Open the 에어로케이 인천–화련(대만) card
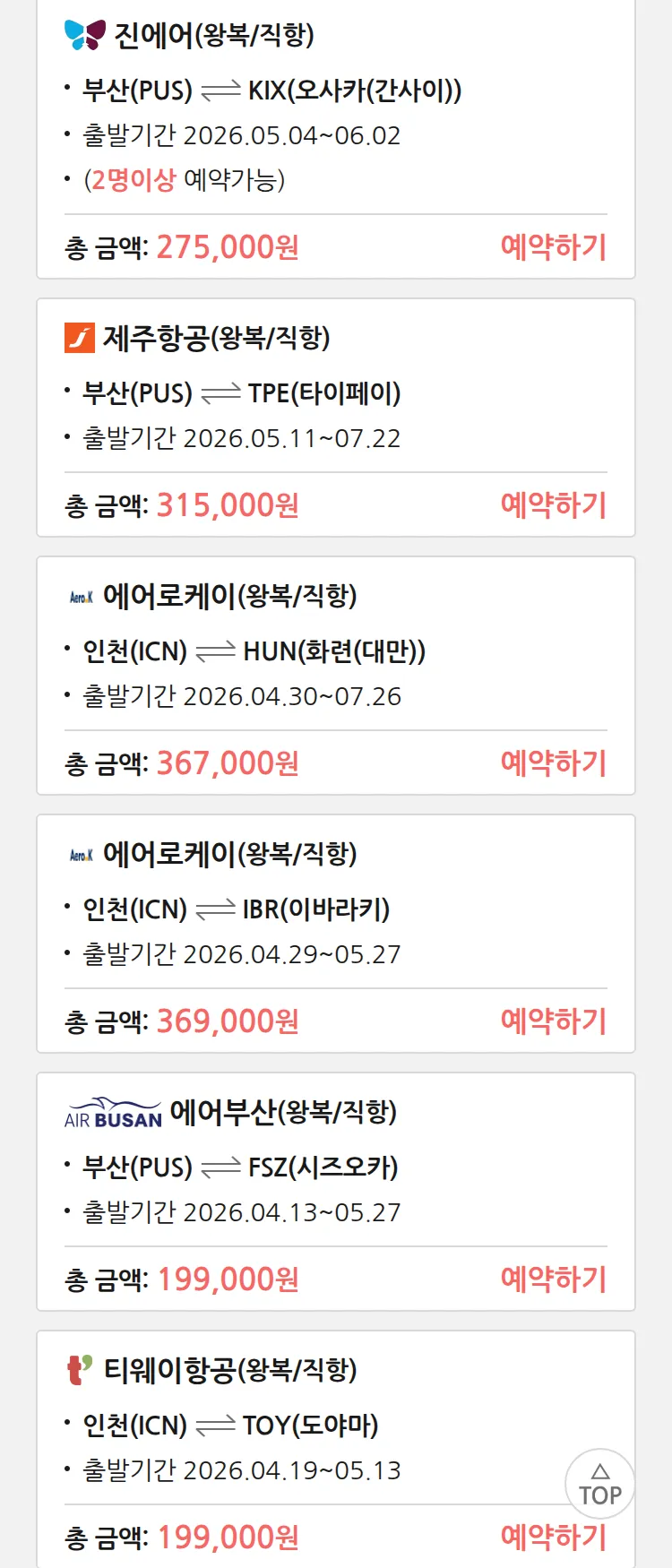Viewport: 672px width, 1568px height. [x=269, y=650]
